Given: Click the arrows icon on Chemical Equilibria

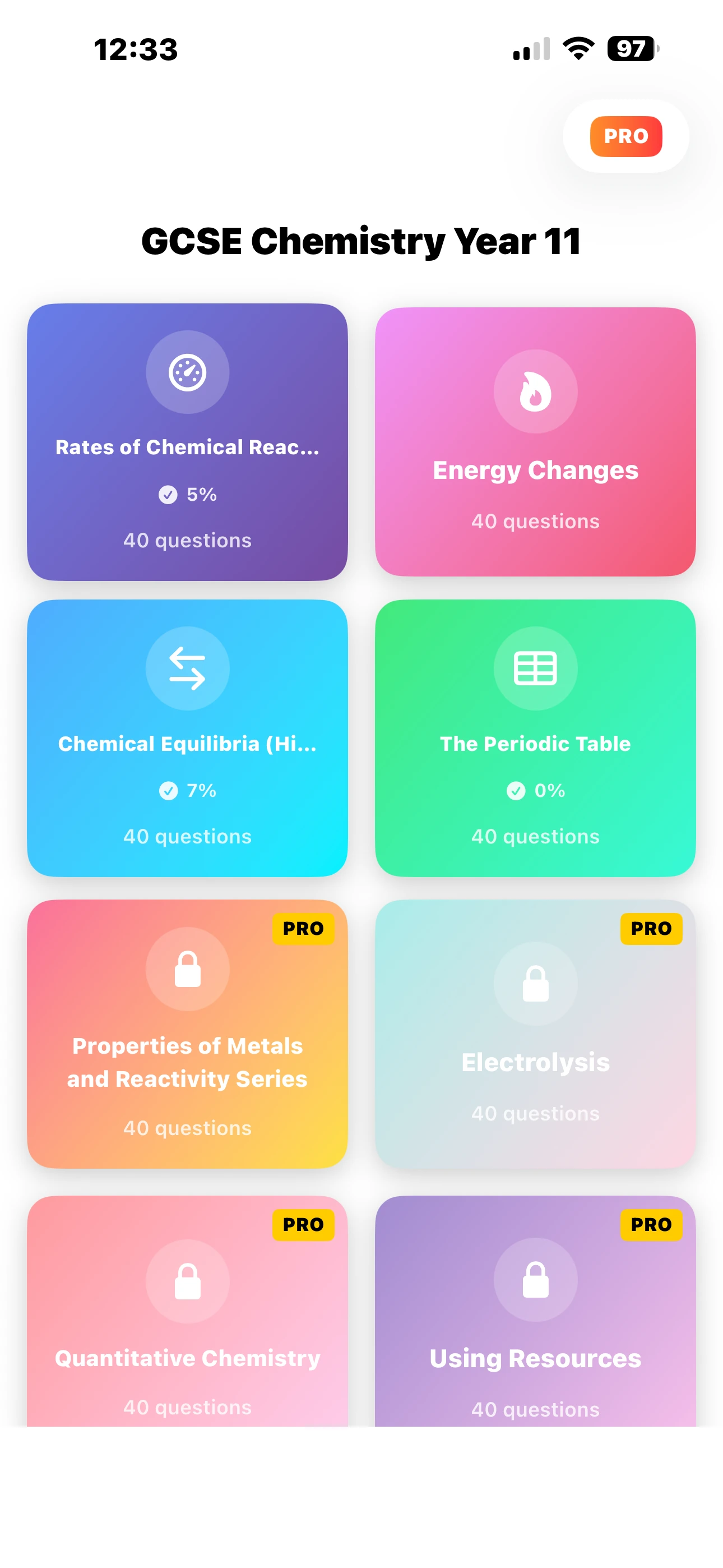Looking at the screenshot, I should pos(187,668).
